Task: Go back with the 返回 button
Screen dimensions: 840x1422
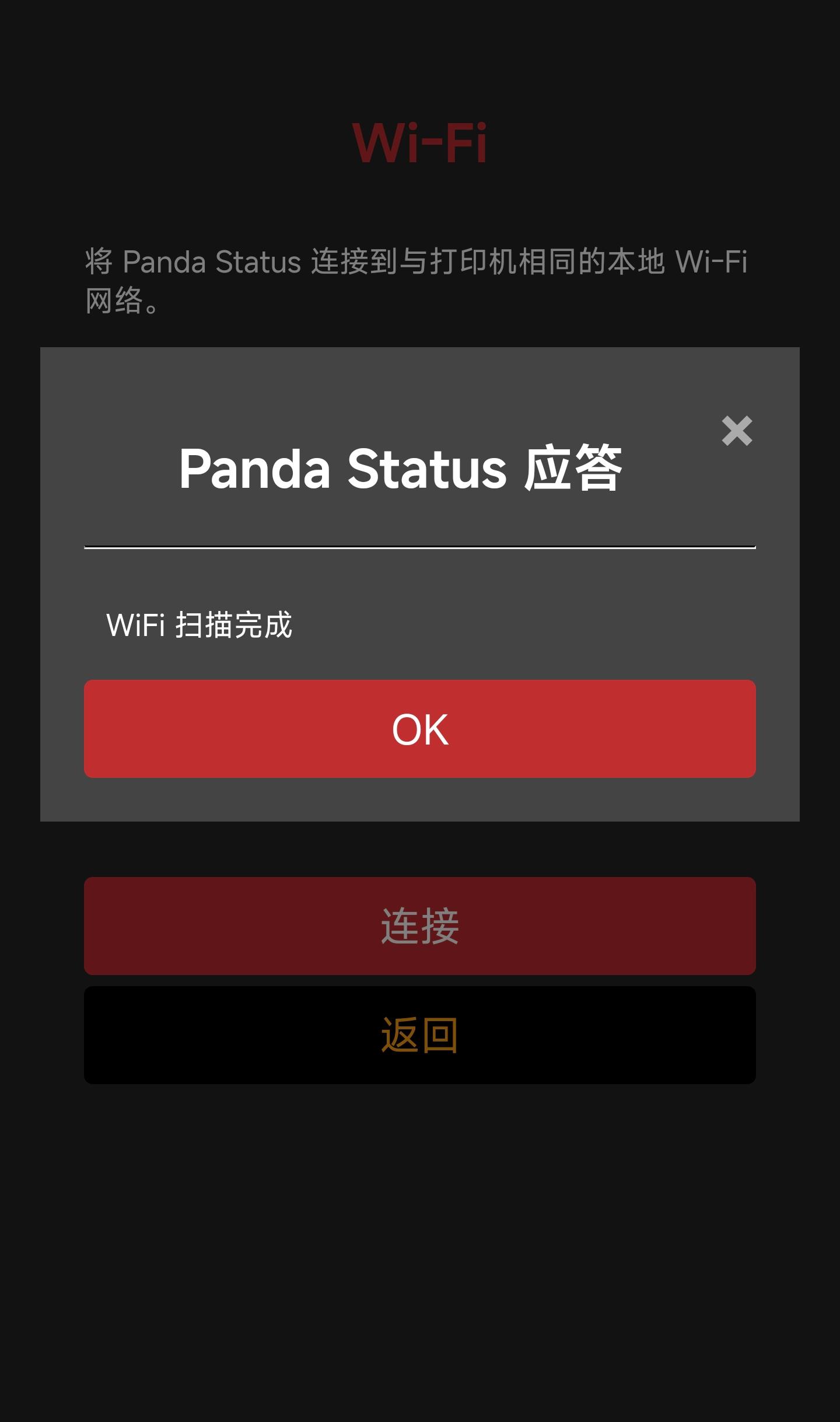Action: [420, 1035]
